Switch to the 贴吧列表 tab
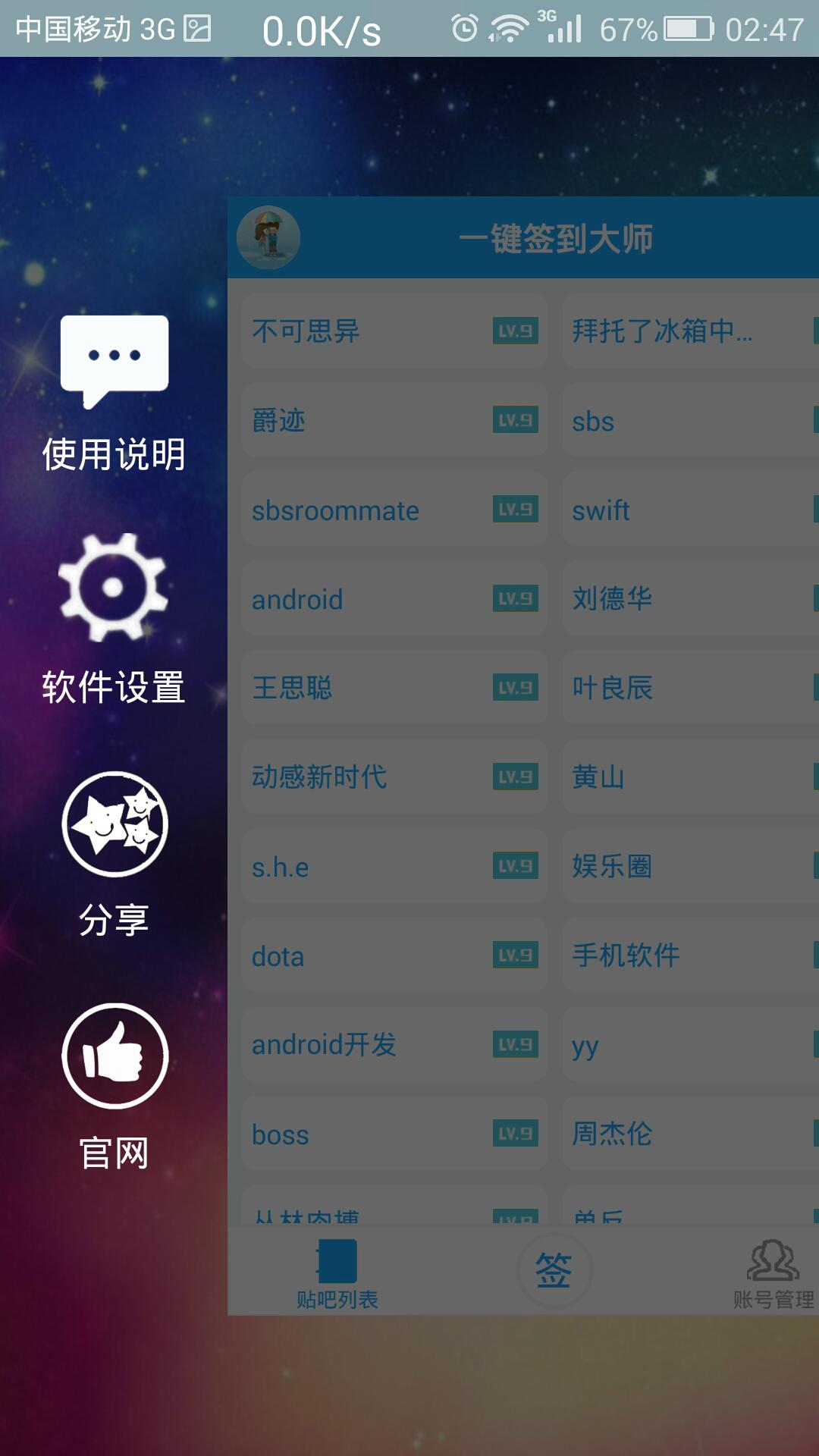Image resolution: width=819 pixels, height=1456 pixels. [337, 1274]
